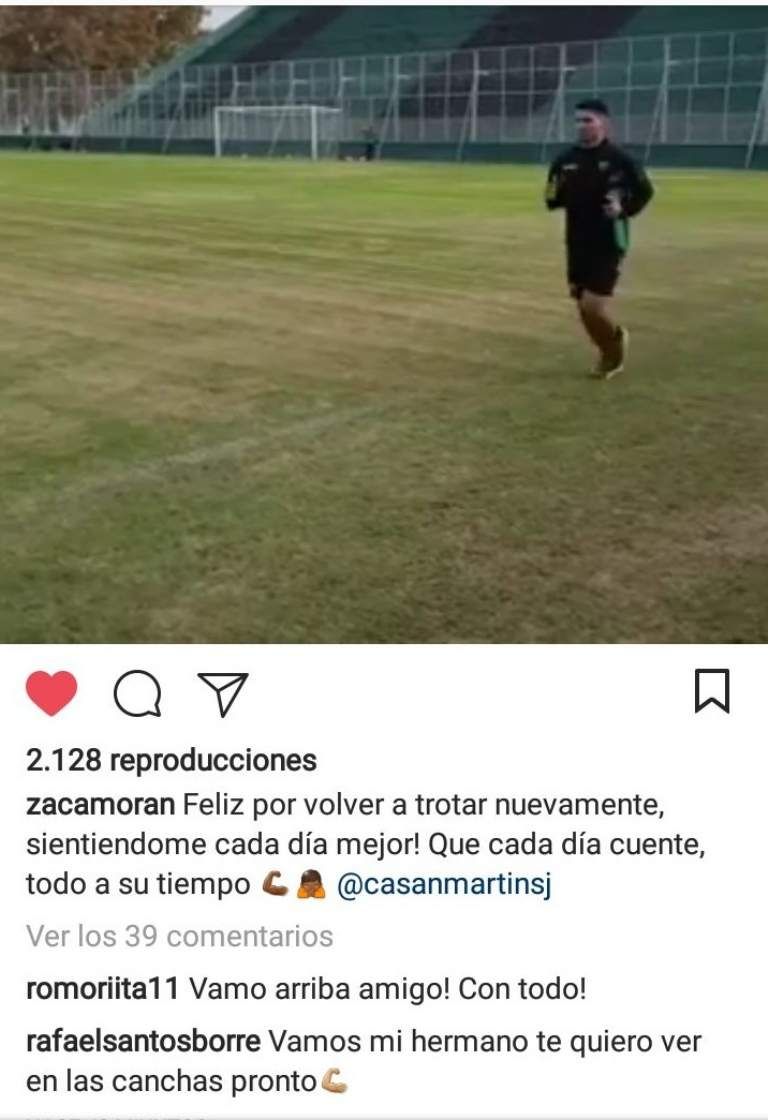Share the post via paper plane icon
Viewport: 768px width, 1120px height.
coord(223,693)
